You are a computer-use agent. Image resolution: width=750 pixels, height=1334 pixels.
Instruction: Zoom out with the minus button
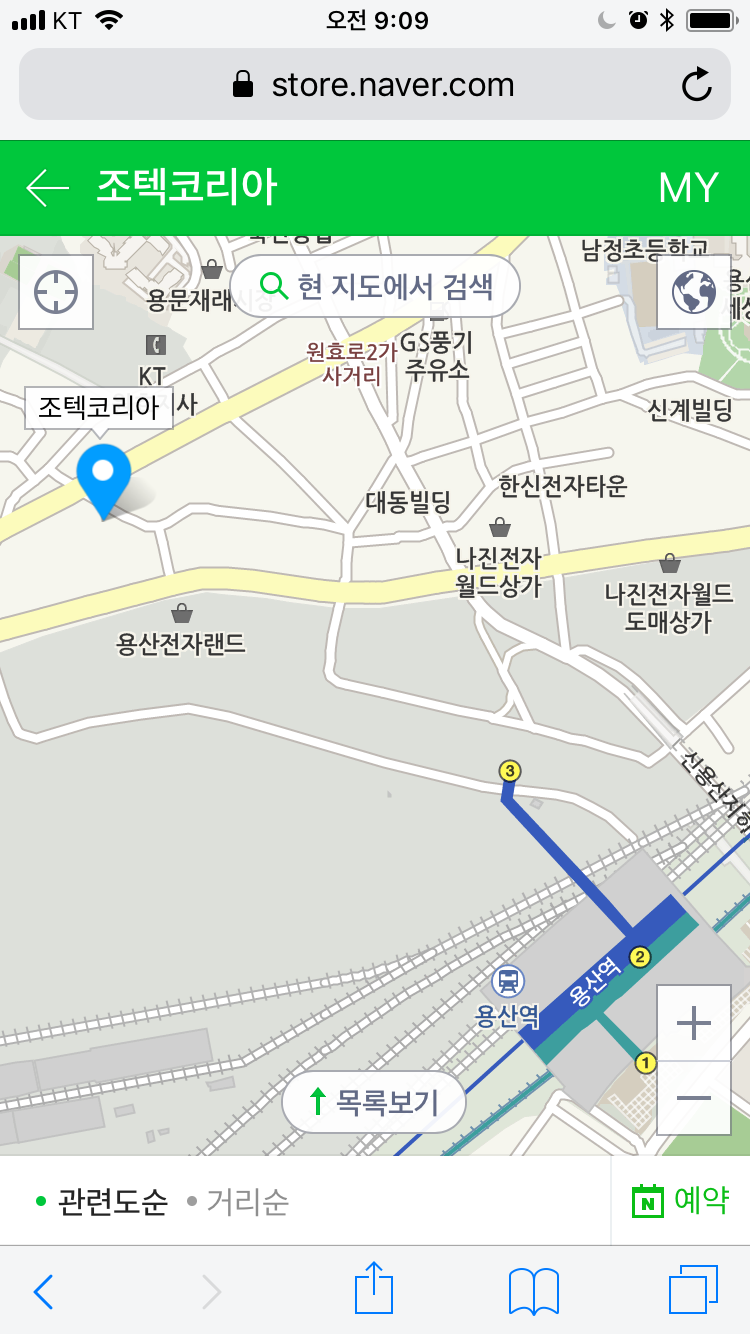pos(694,1097)
